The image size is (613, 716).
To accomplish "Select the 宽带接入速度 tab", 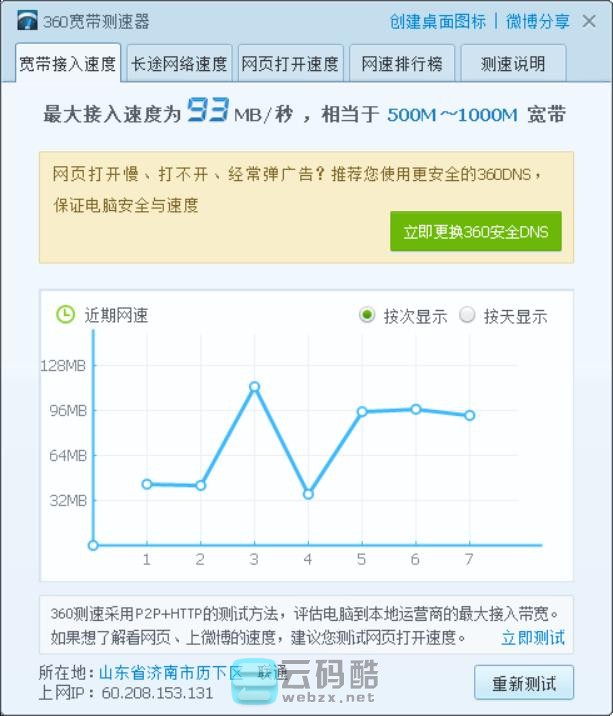I will click(x=67, y=63).
